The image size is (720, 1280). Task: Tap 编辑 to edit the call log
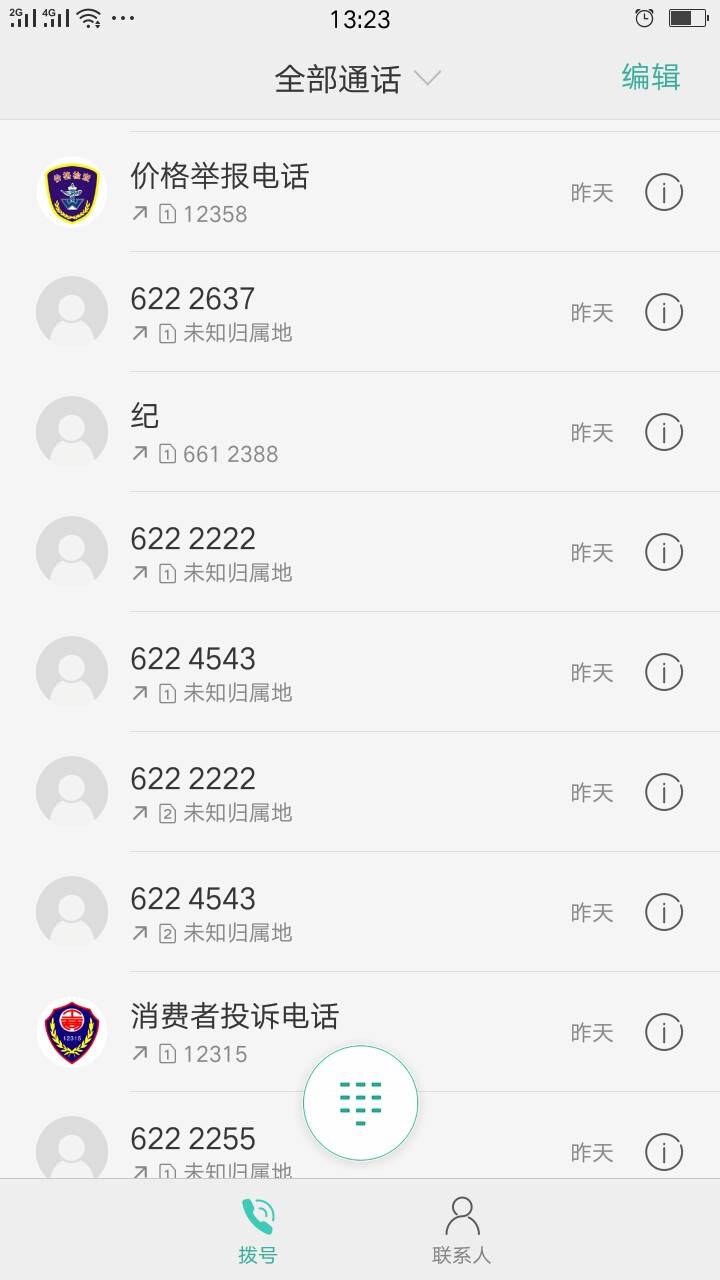pos(650,77)
